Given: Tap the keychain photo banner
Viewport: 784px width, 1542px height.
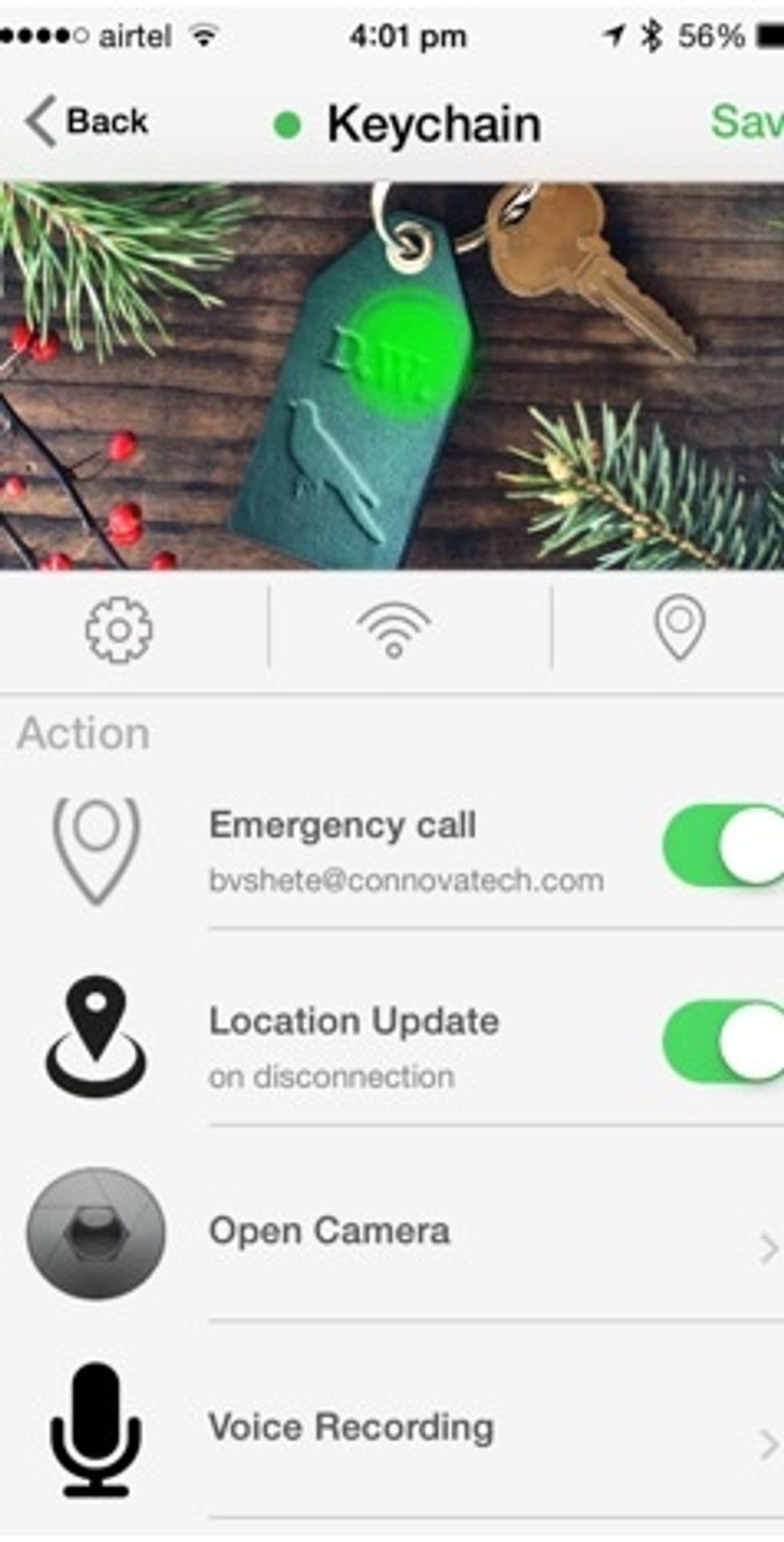Looking at the screenshot, I should (x=392, y=376).
